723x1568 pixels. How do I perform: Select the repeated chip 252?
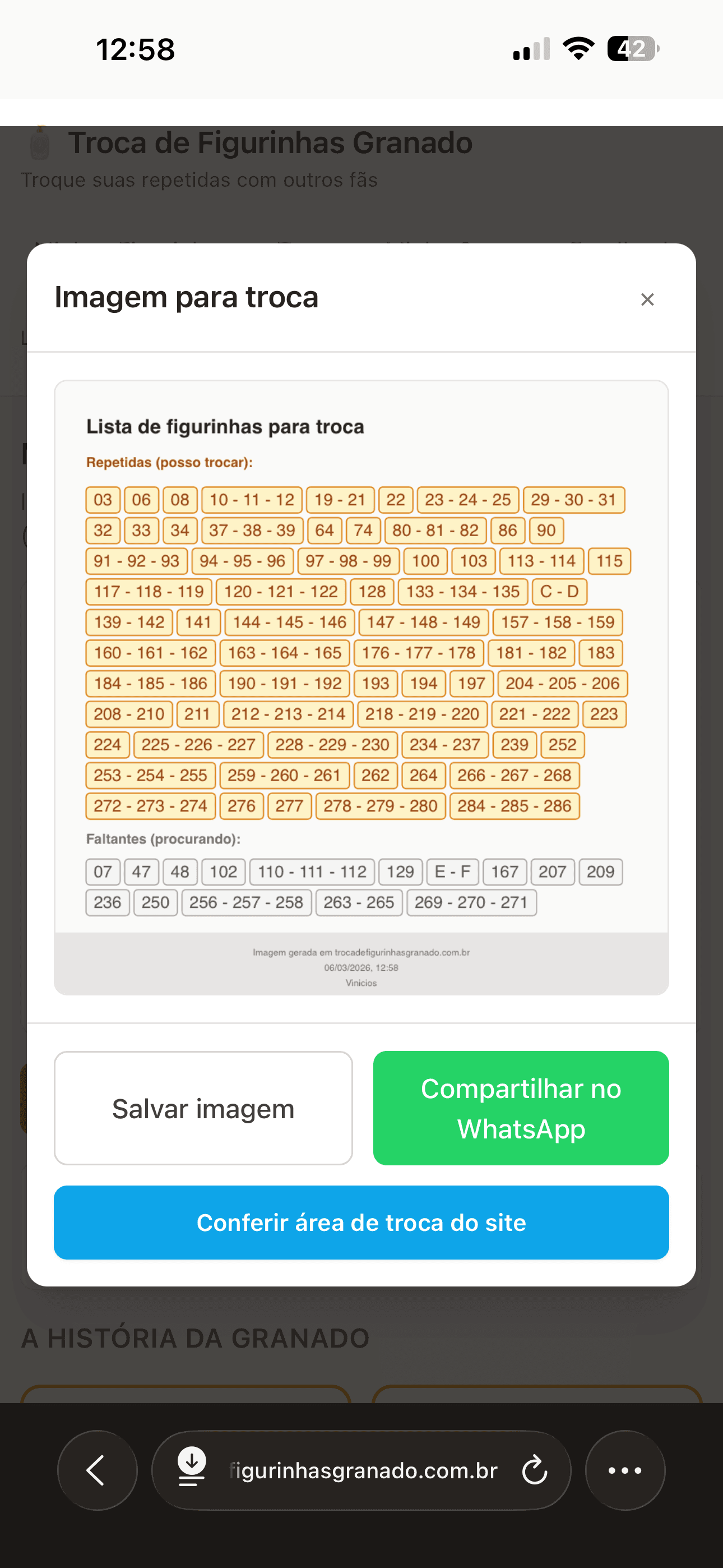click(x=563, y=744)
